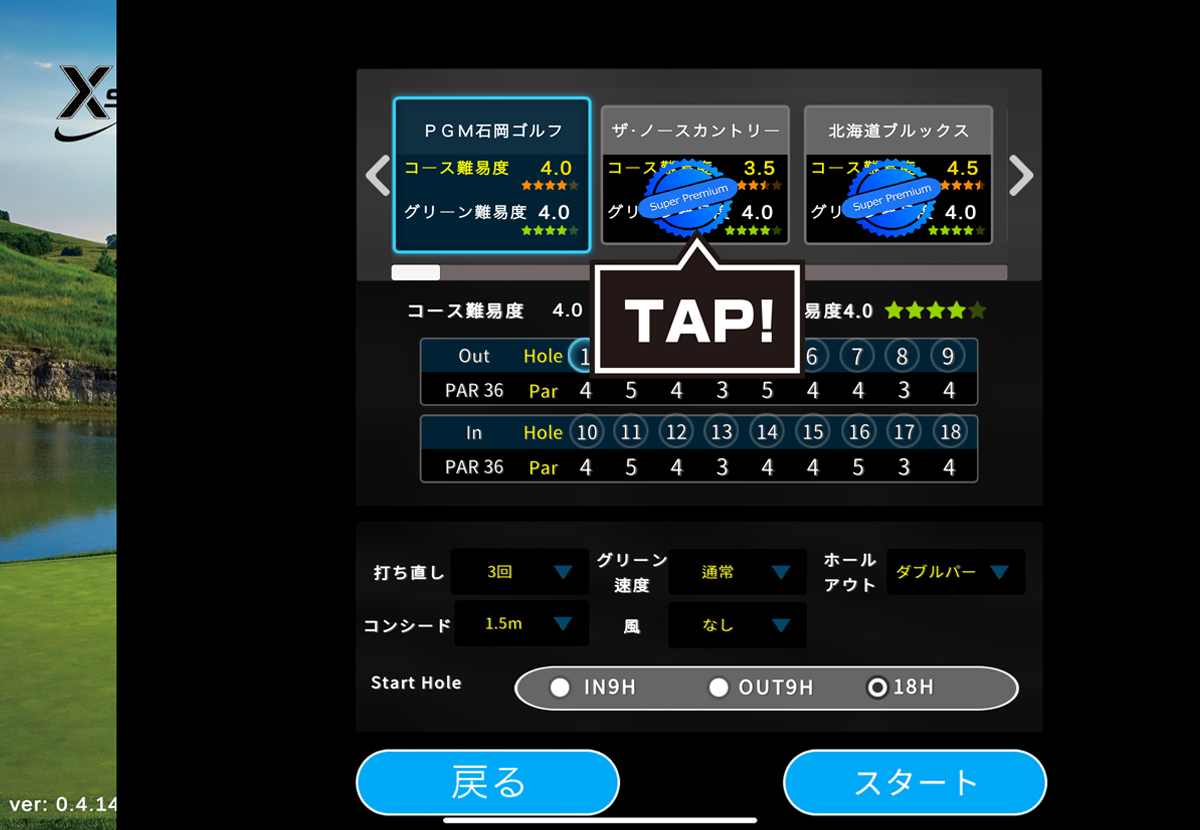Change the グリーン速度 setting
1200x830 pixels.
pyautogui.click(x=737, y=572)
